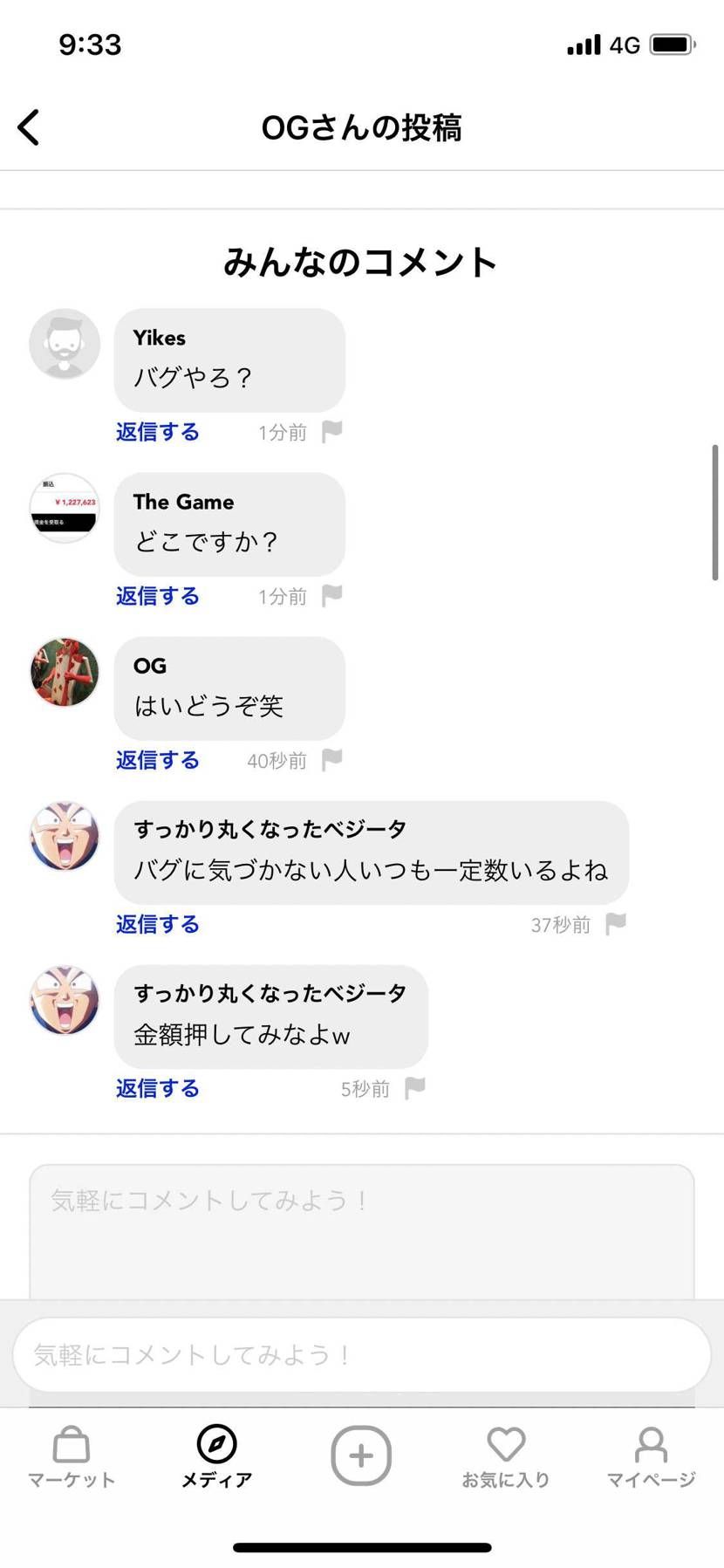The height and width of the screenshot is (1568, 724).
Task: Tap The Game's yen-amount avatar
Action: 64,508
